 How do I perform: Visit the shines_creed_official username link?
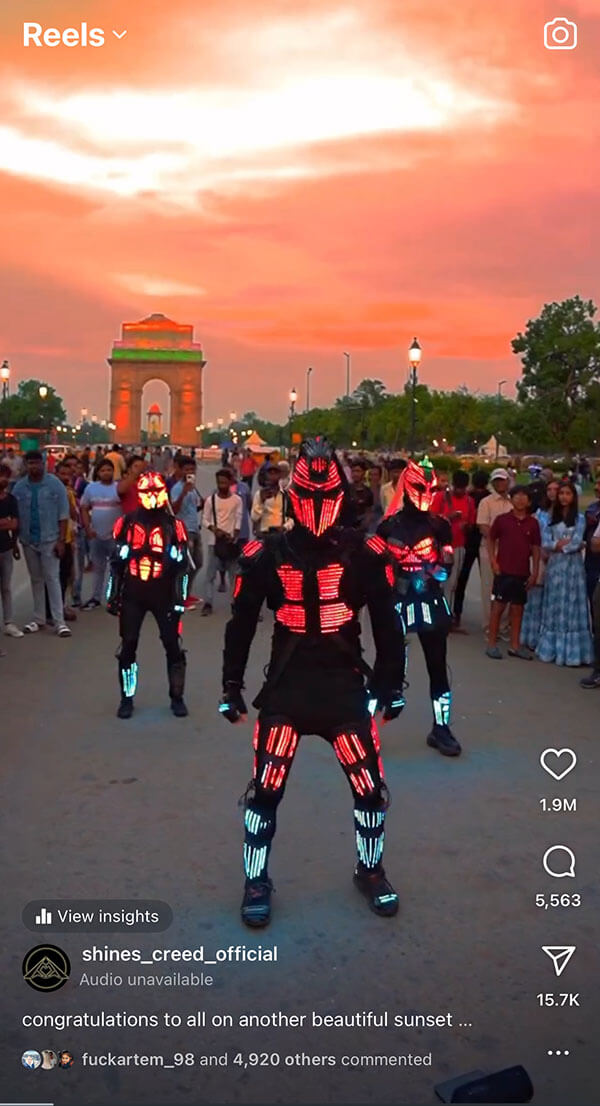180,954
